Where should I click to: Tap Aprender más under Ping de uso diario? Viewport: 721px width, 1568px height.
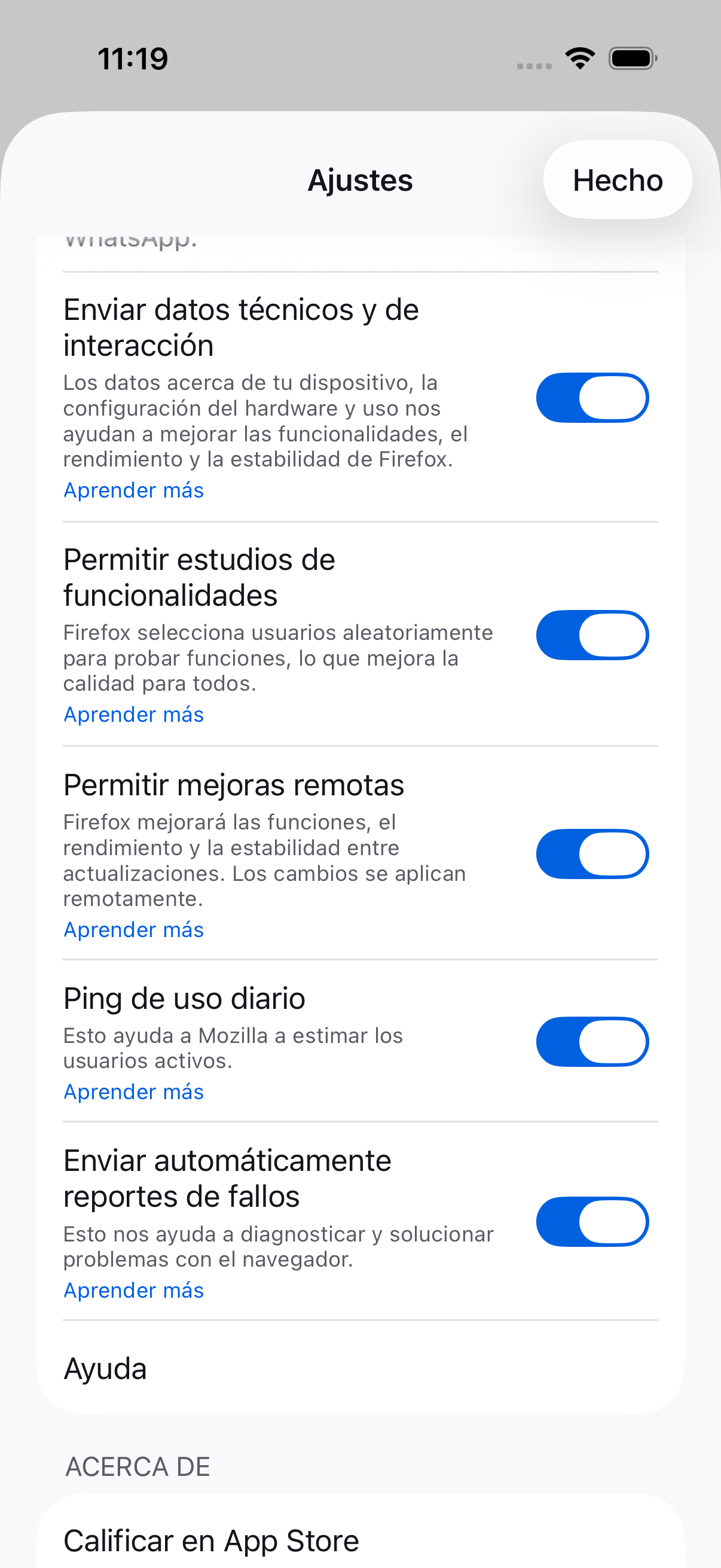(x=134, y=1092)
